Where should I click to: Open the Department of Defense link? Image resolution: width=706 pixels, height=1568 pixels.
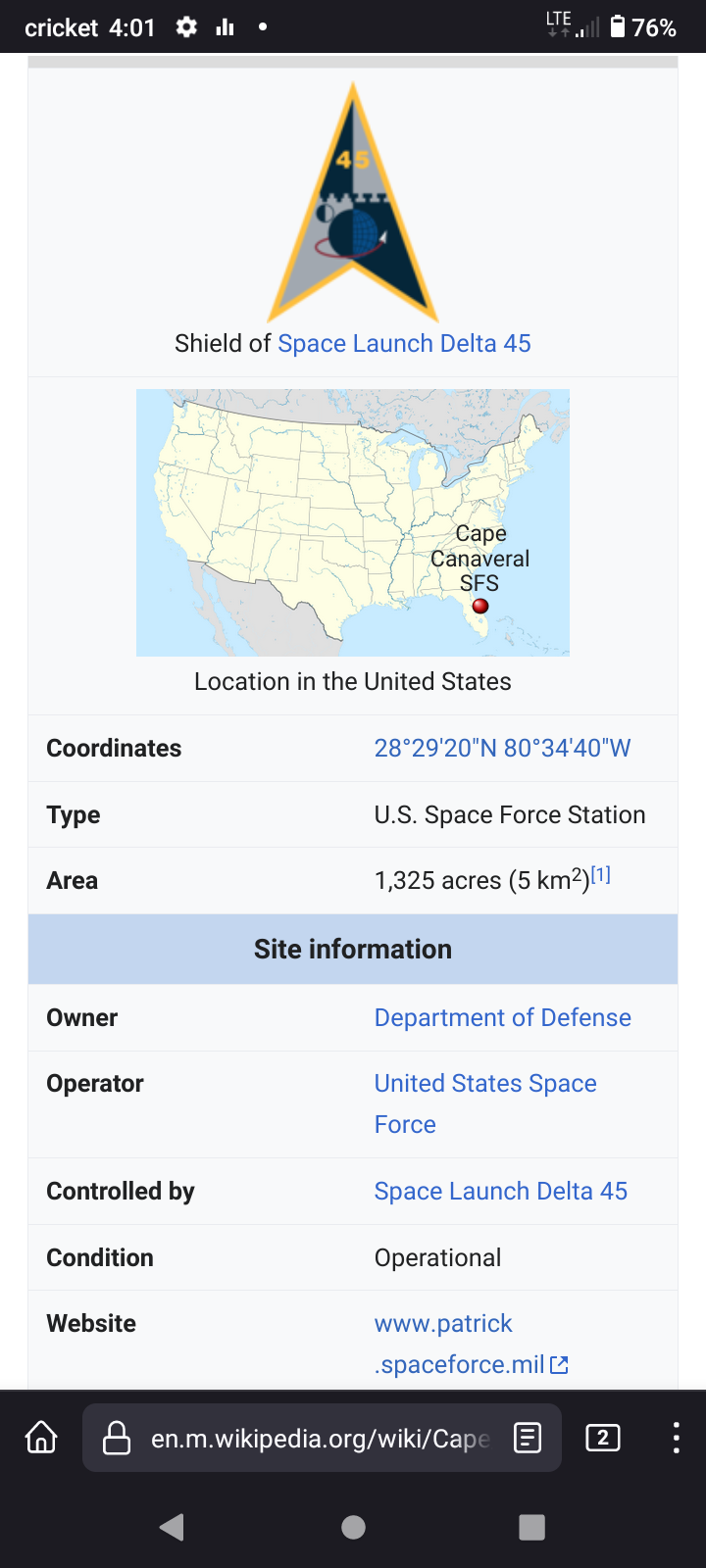pyautogui.click(x=502, y=1017)
